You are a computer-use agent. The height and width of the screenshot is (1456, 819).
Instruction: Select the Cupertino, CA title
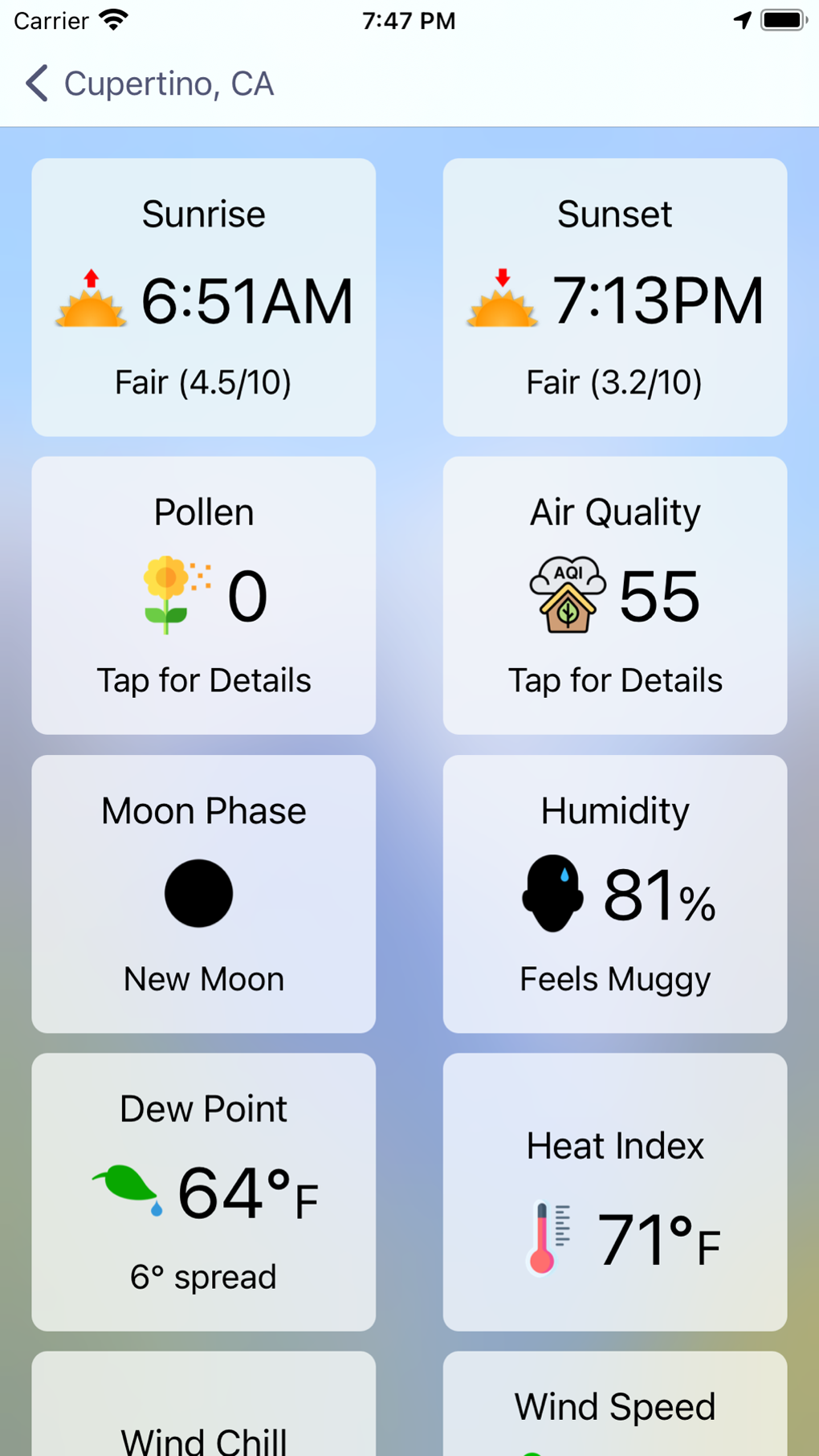169,84
